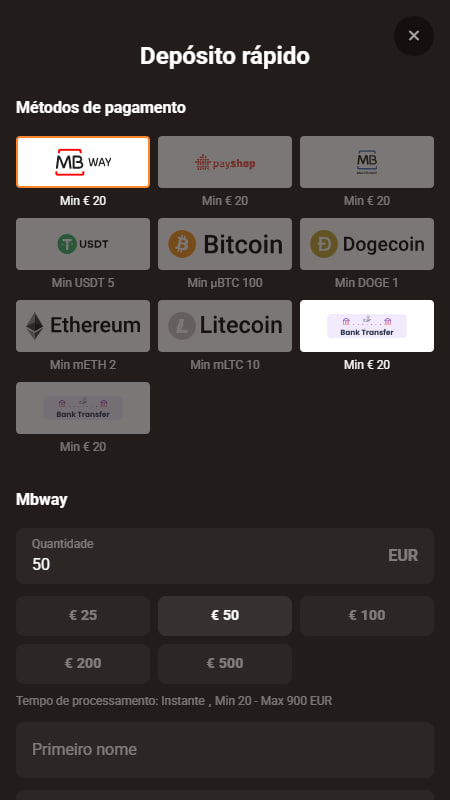
Task: Select the Multibanco MB payment tile
Action: 367,162
